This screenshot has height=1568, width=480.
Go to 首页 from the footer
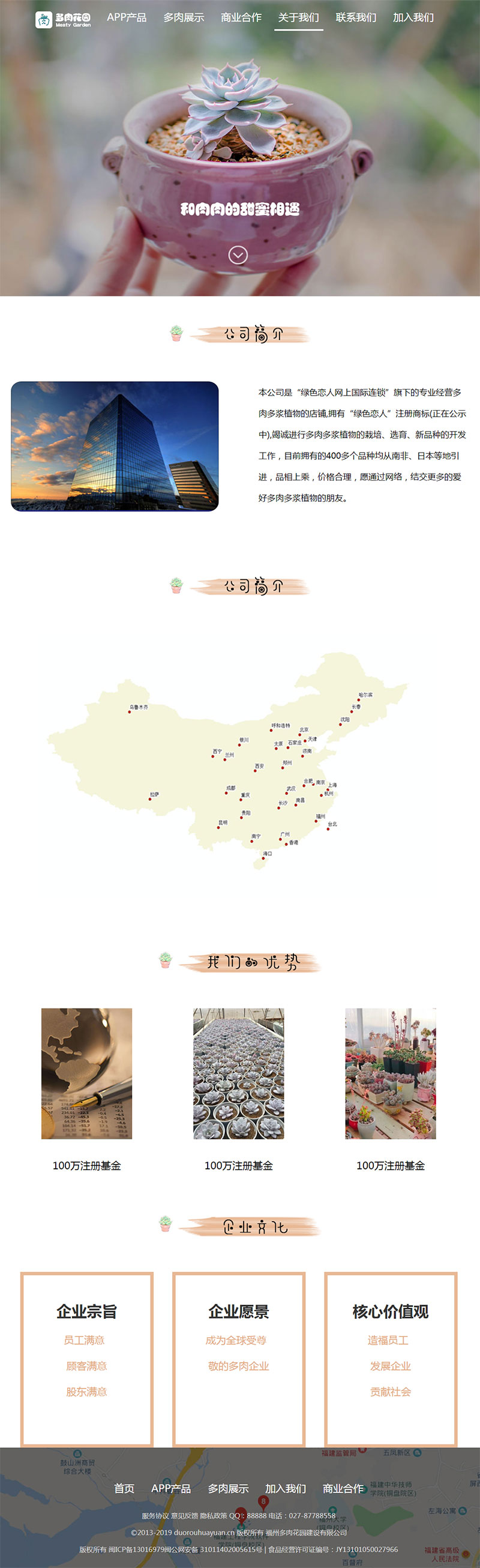click(x=124, y=1488)
